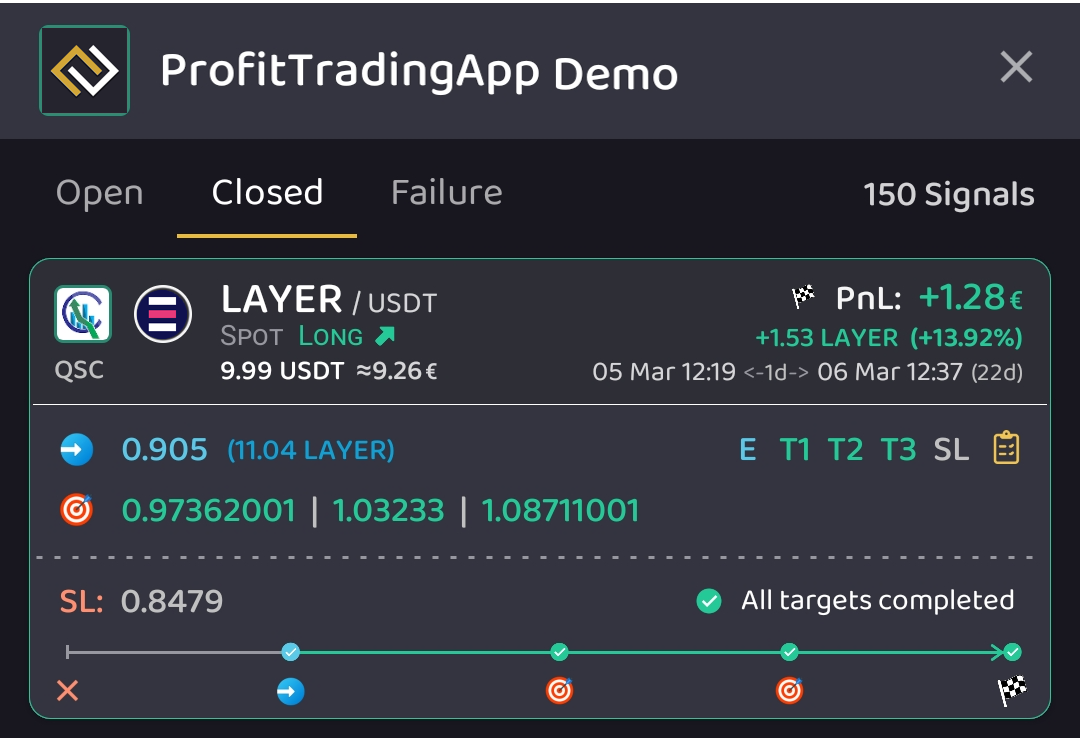Switch to the Open tab
This screenshot has width=1080, height=738.
pos(100,193)
